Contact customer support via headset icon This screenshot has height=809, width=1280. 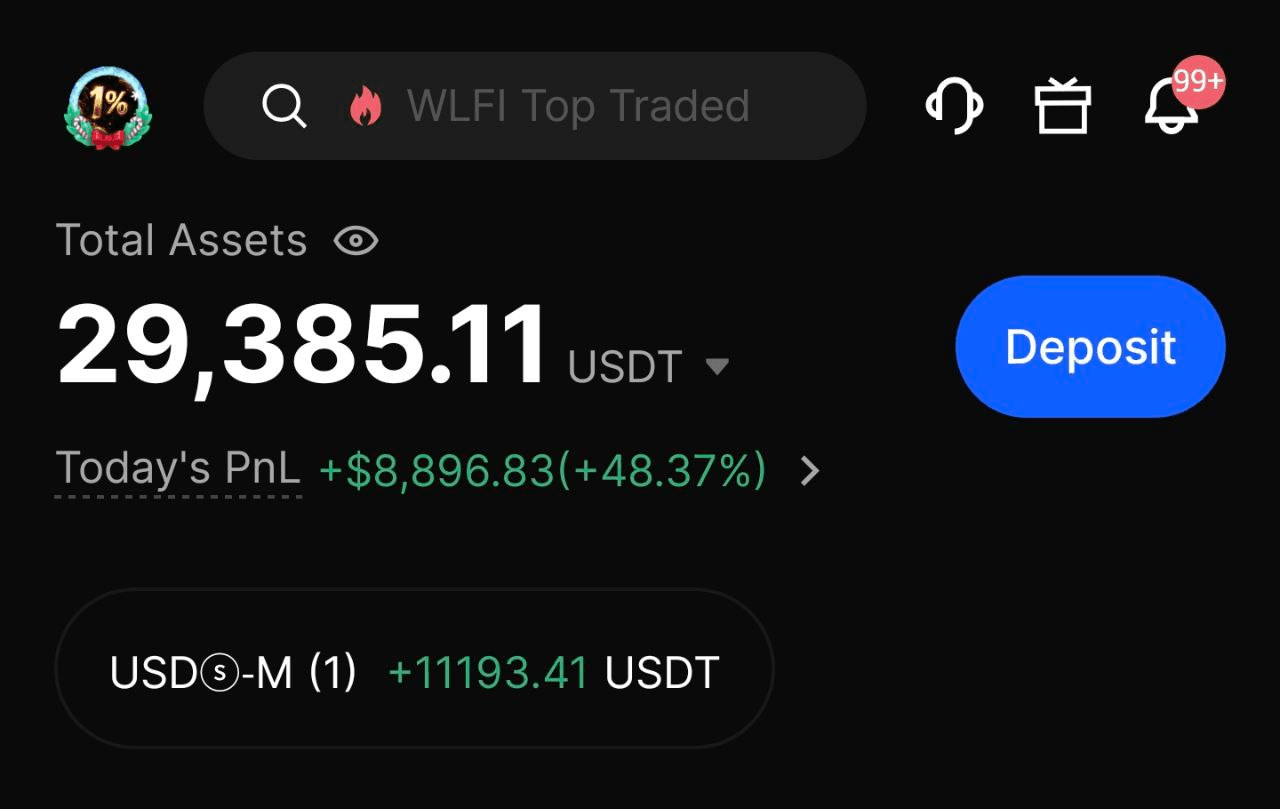tap(954, 105)
